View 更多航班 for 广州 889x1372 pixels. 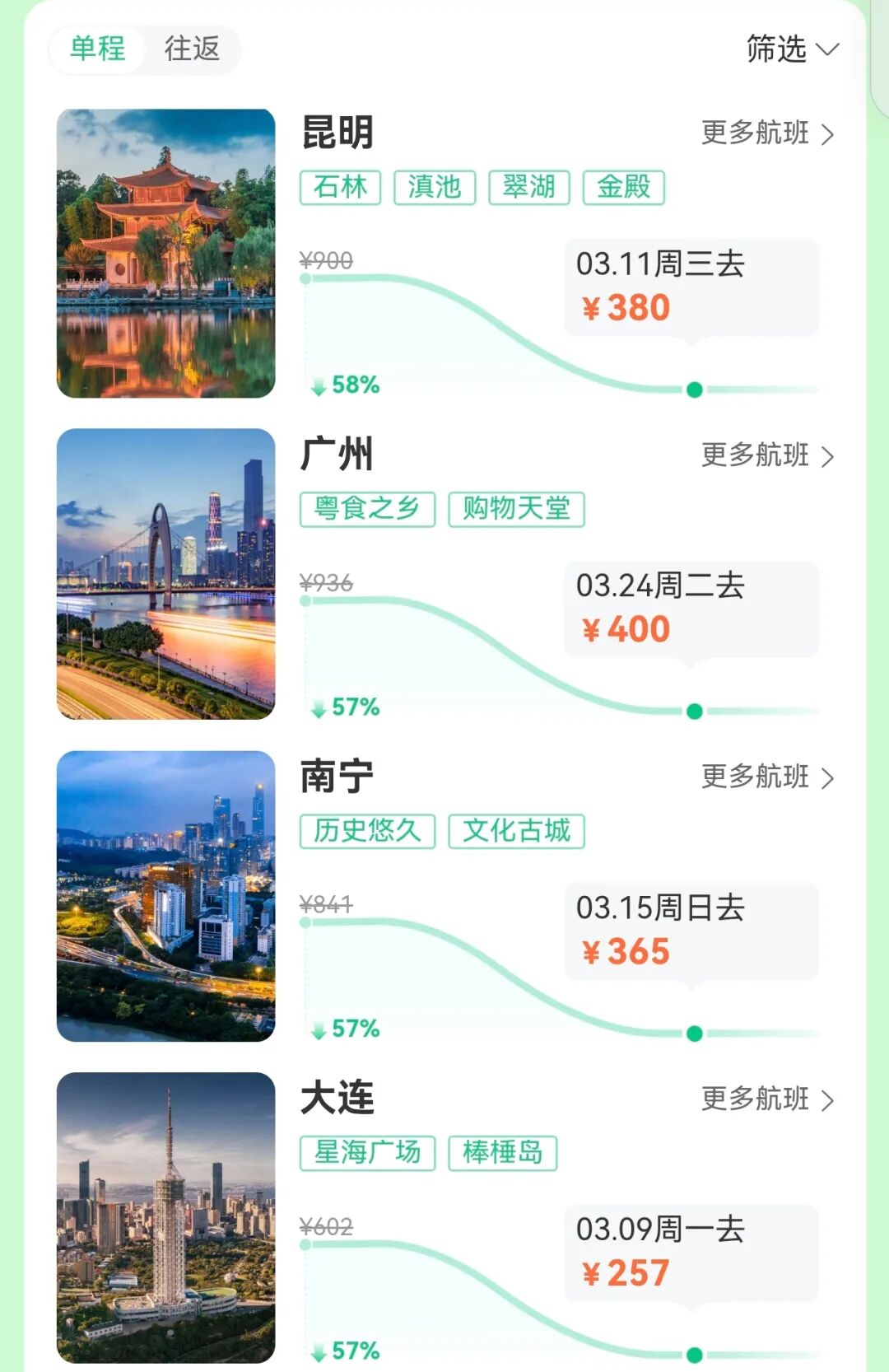click(x=767, y=455)
